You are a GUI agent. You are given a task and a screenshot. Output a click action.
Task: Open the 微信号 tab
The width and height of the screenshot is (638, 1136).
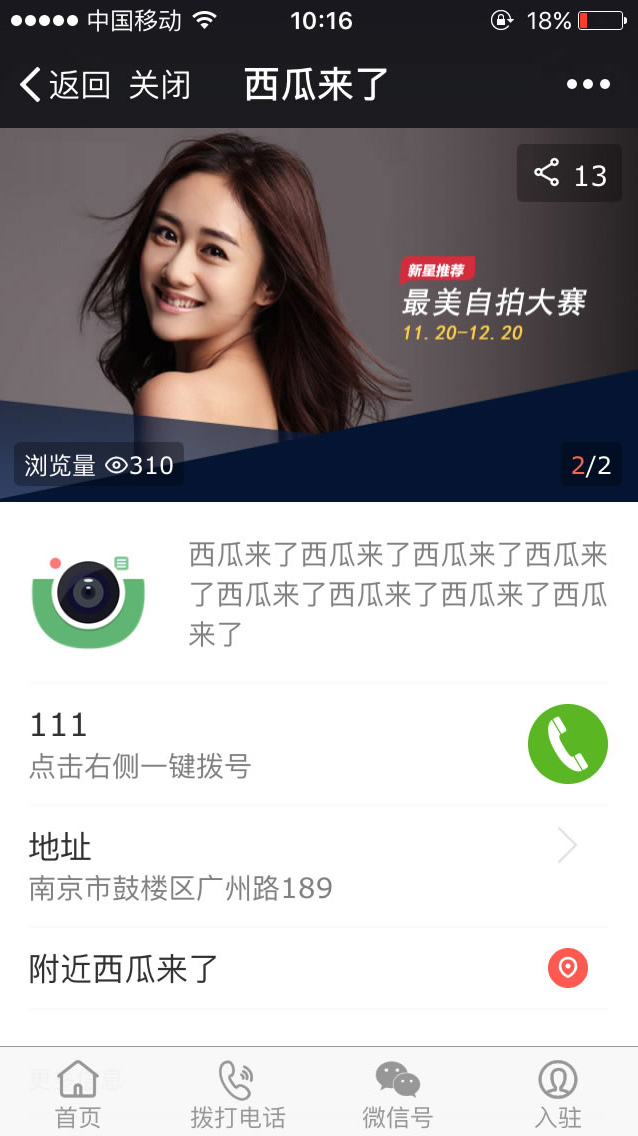coord(398,1094)
